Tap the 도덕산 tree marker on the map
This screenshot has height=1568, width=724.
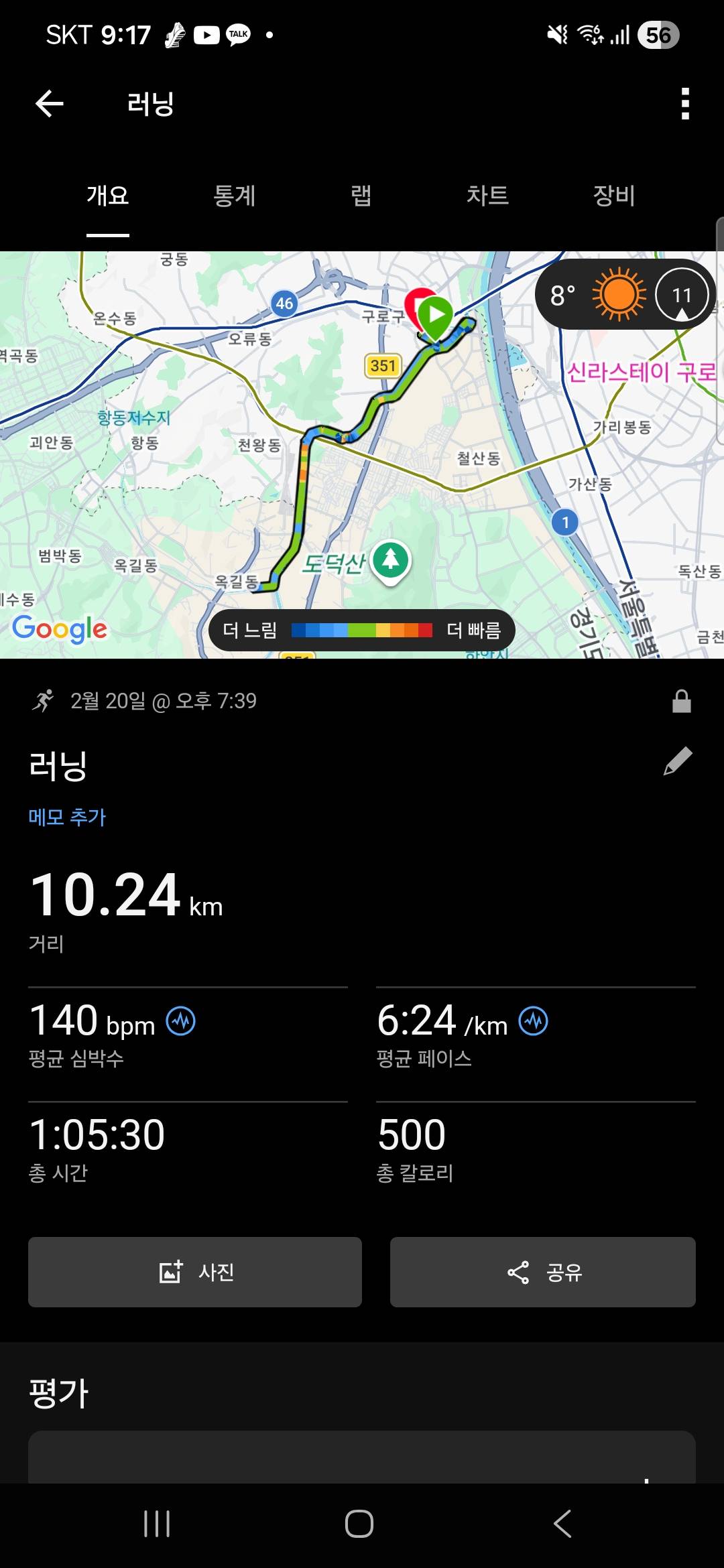click(391, 562)
